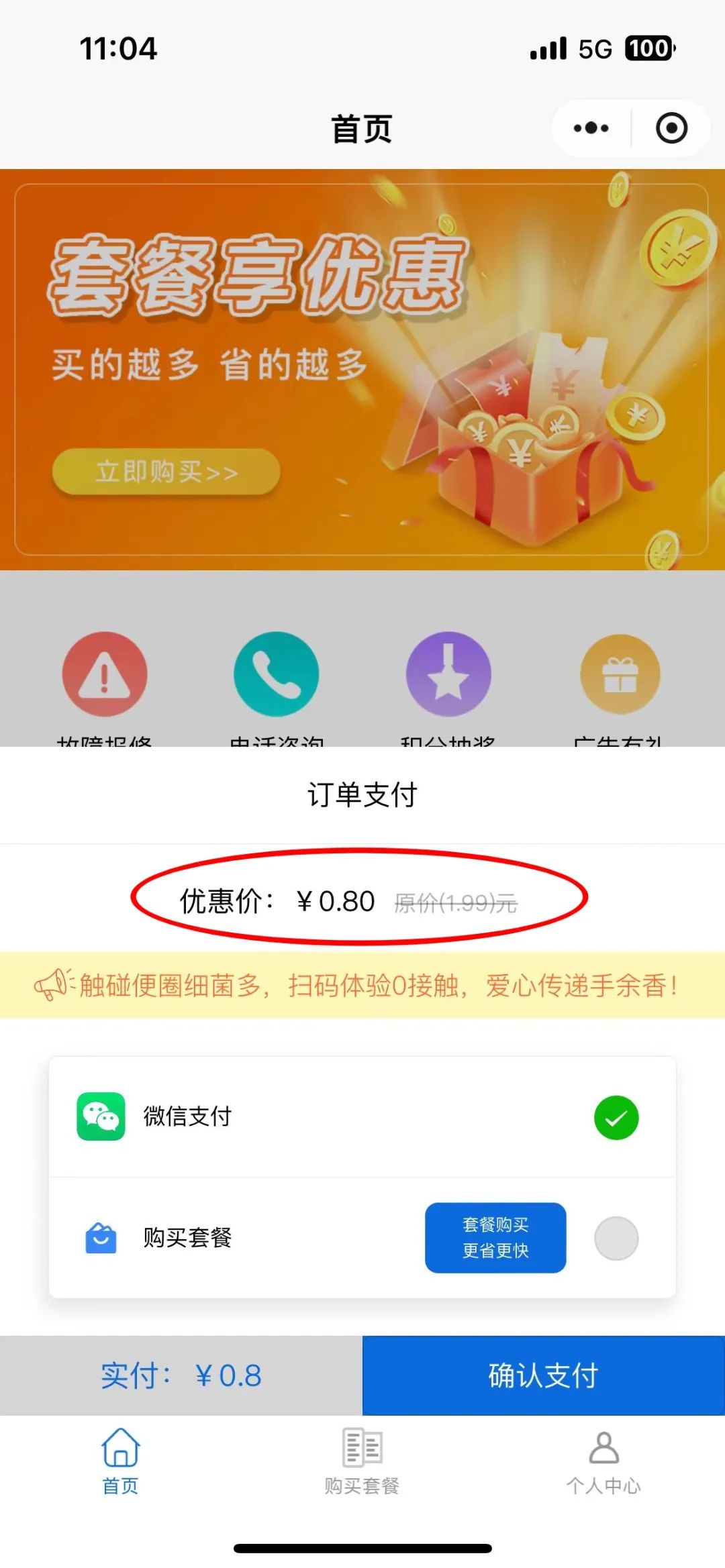Close the mini program via the circle icon

(x=671, y=128)
